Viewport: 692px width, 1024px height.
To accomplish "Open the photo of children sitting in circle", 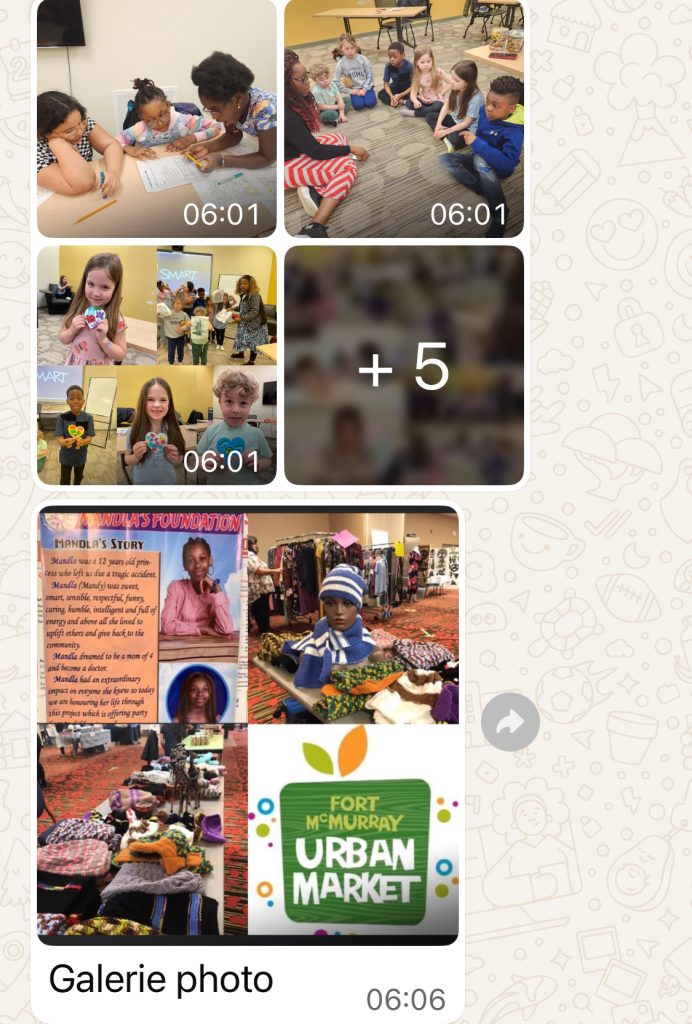I will tap(404, 118).
